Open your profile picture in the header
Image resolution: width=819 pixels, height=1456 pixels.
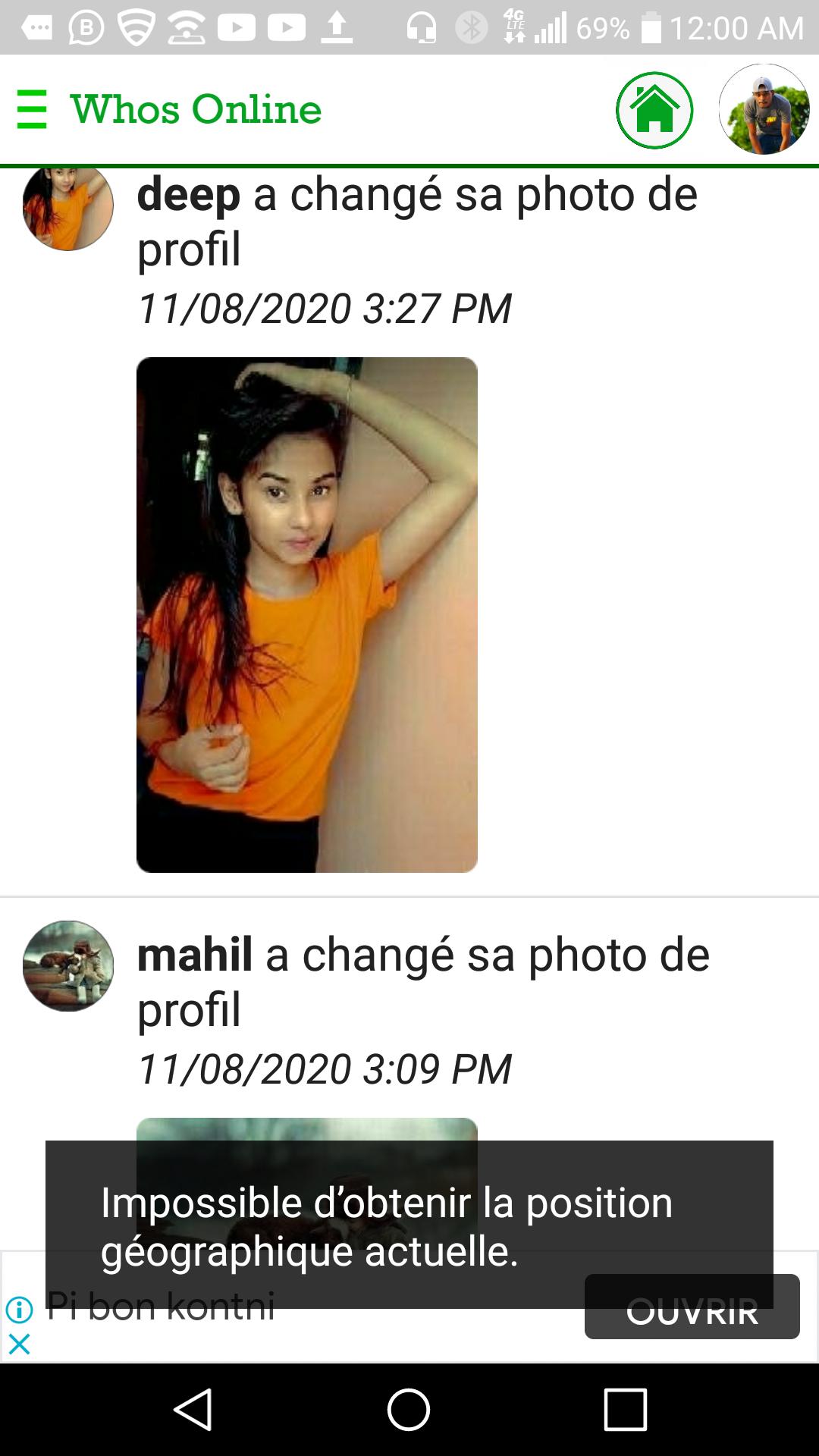click(764, 109)
